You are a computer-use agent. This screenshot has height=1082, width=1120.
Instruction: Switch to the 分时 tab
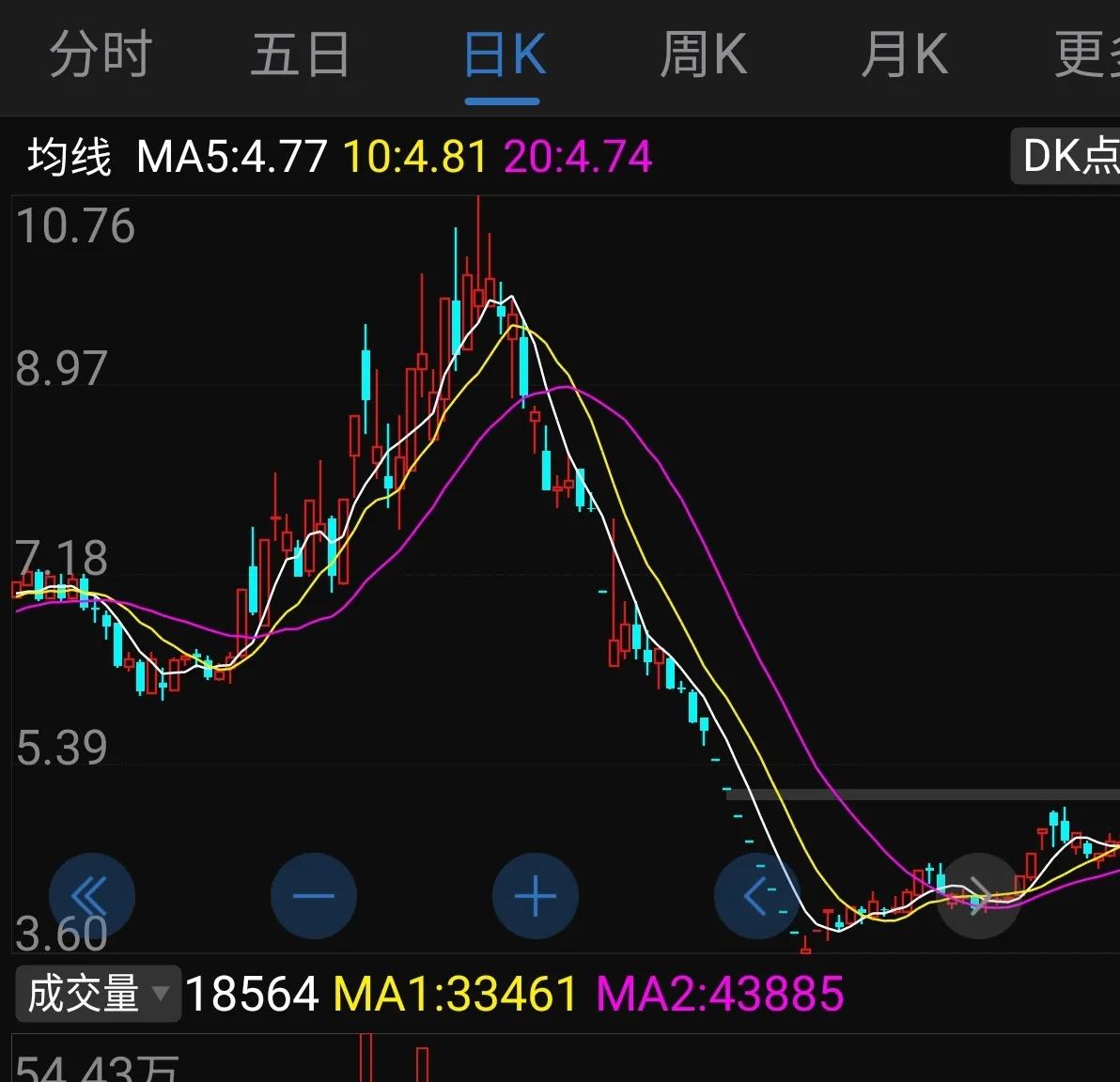(101, 54)
